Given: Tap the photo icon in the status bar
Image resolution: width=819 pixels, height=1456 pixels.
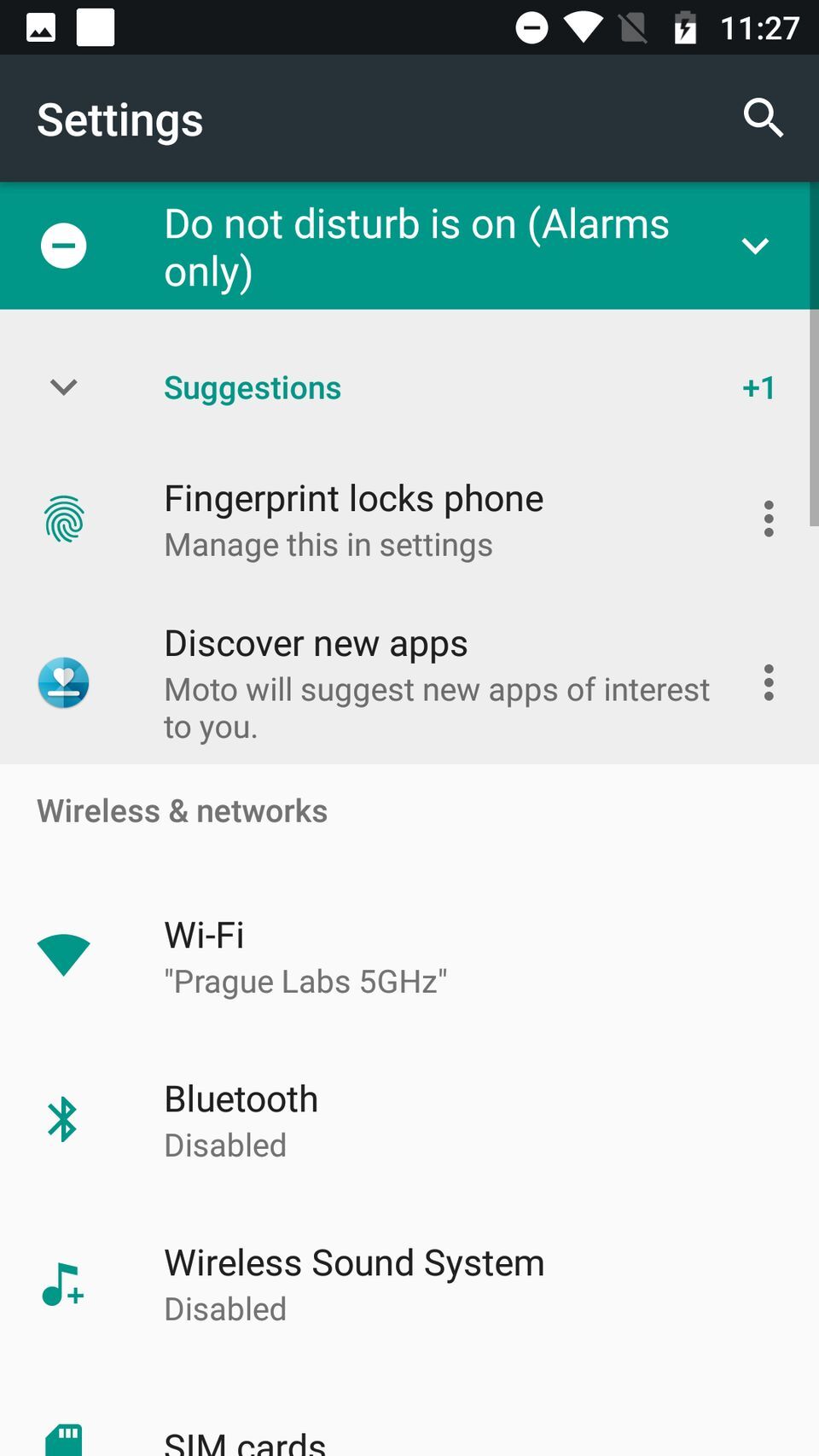Looking at the screenshot, I should pyautogui.click(x=40, y=26).
